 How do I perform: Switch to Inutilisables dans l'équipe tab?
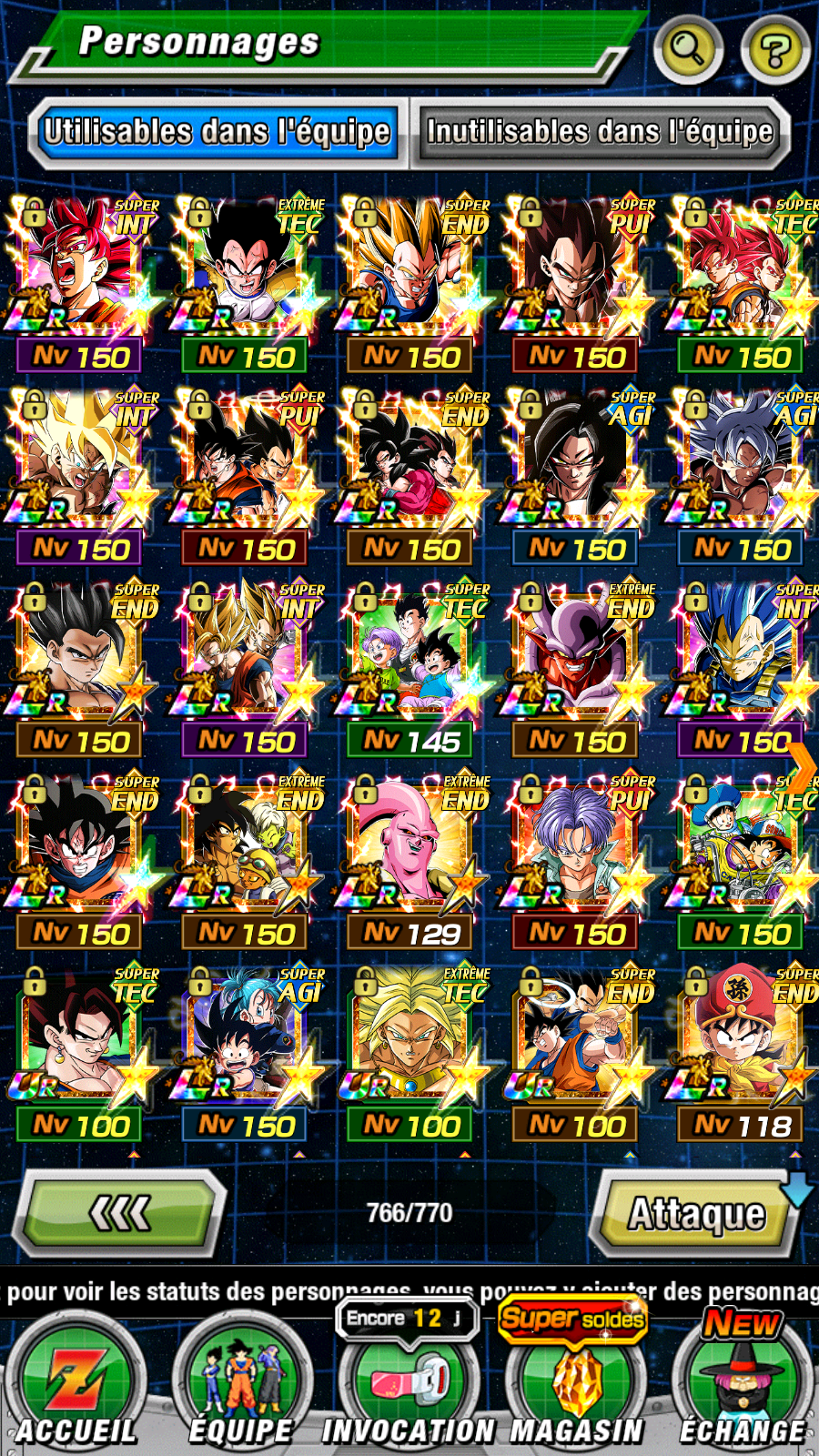(600, 133)
